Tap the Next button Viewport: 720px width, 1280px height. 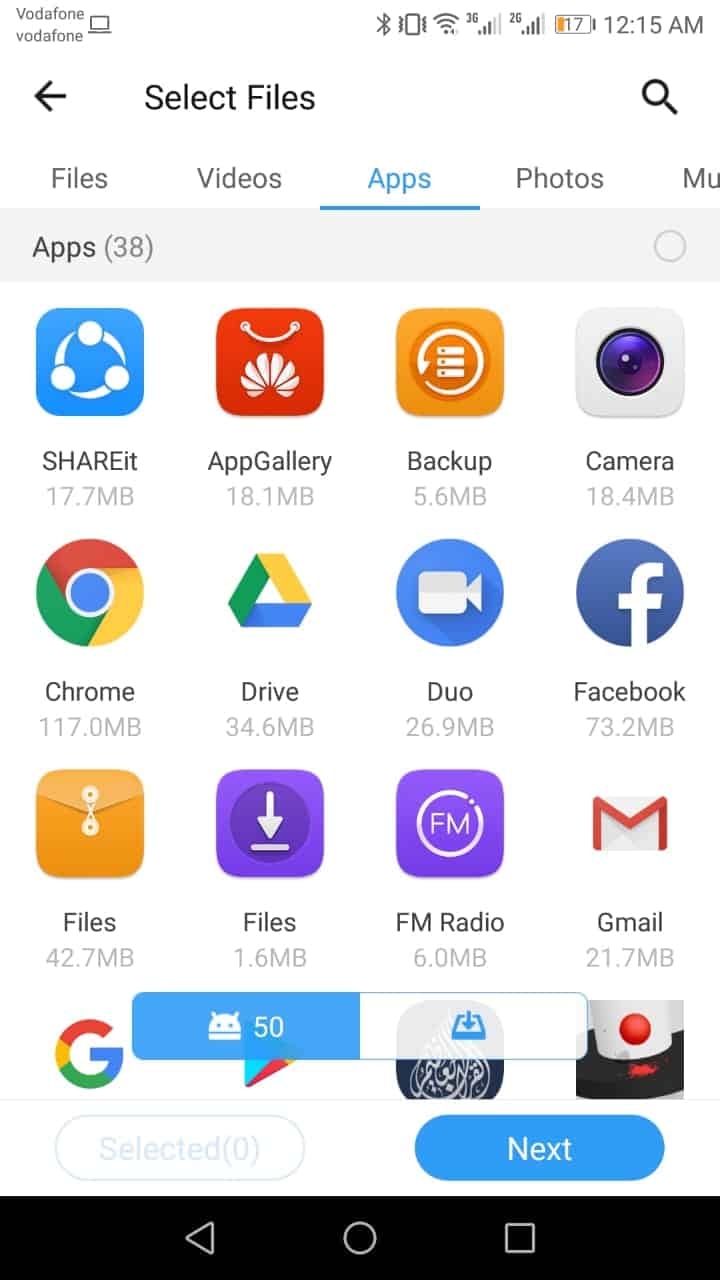[x=539, y=1148]
